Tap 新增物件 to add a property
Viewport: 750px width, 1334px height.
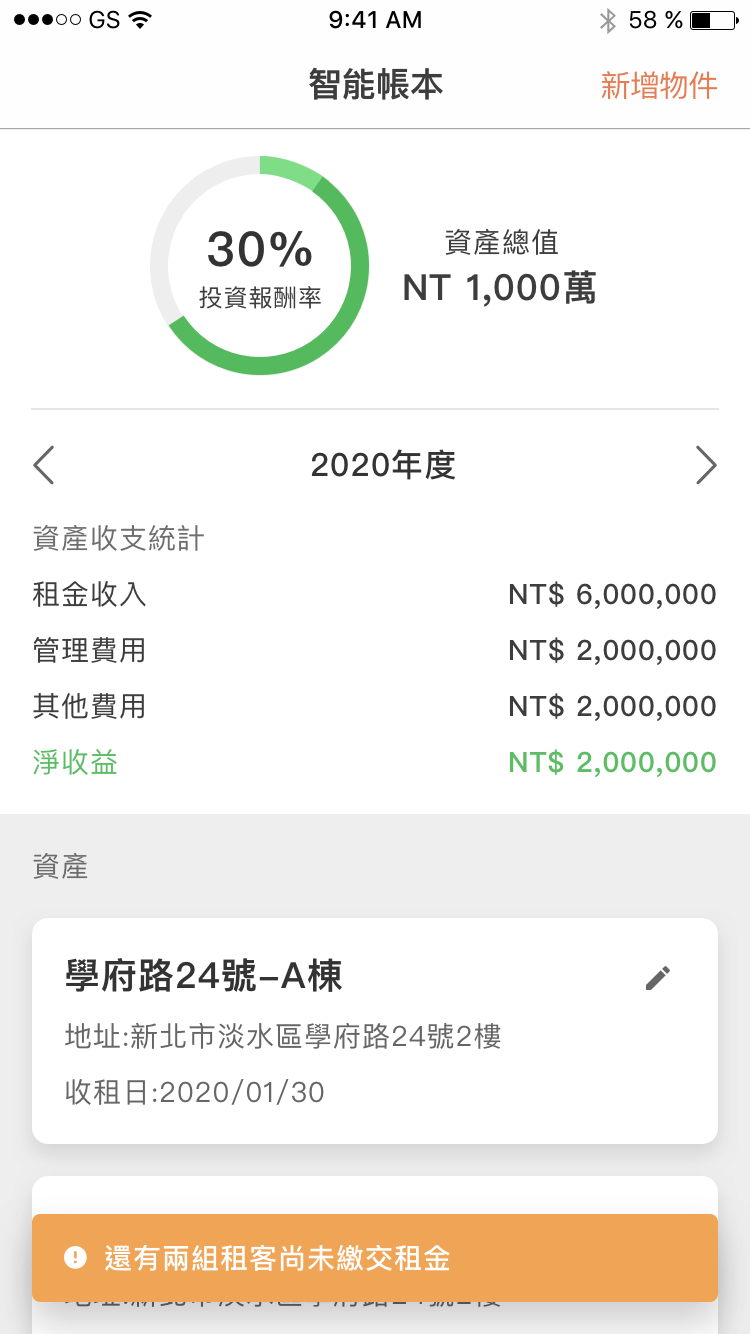pos(658,86)
